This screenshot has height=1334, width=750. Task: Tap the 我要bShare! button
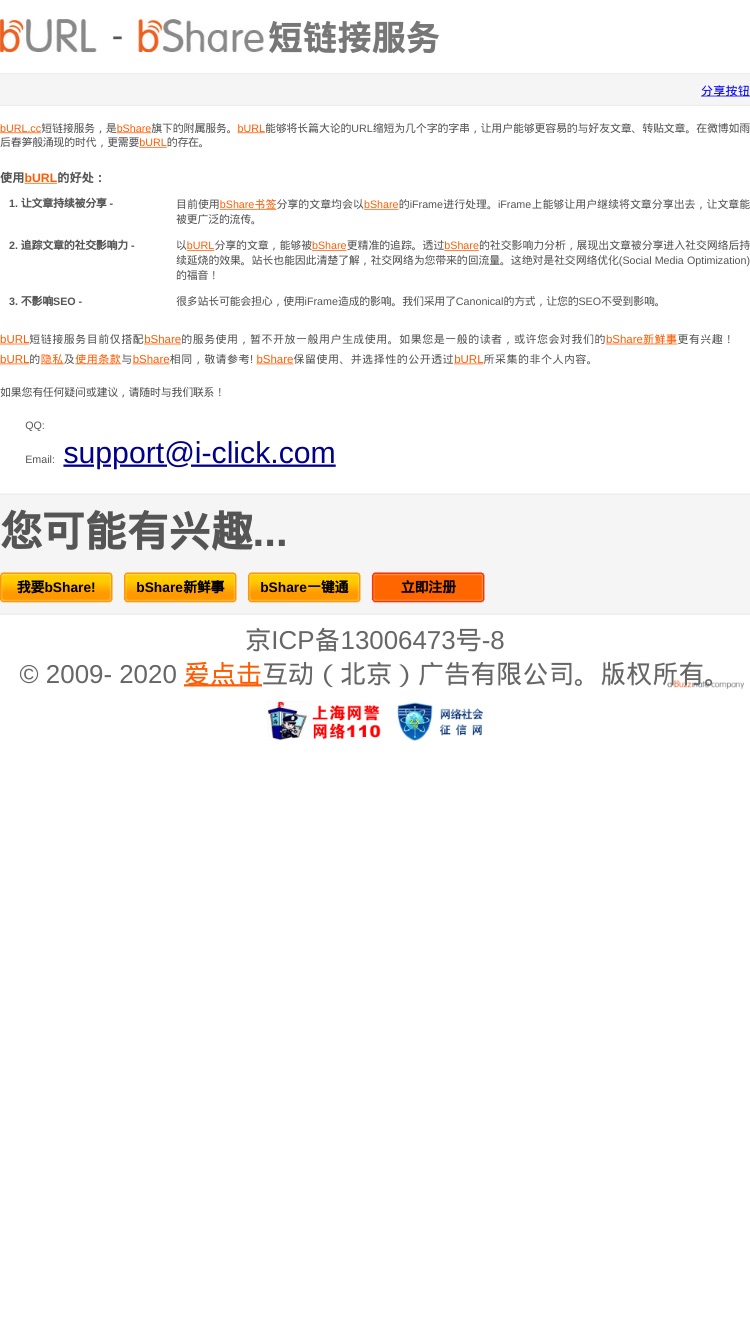tap(56, 587)
